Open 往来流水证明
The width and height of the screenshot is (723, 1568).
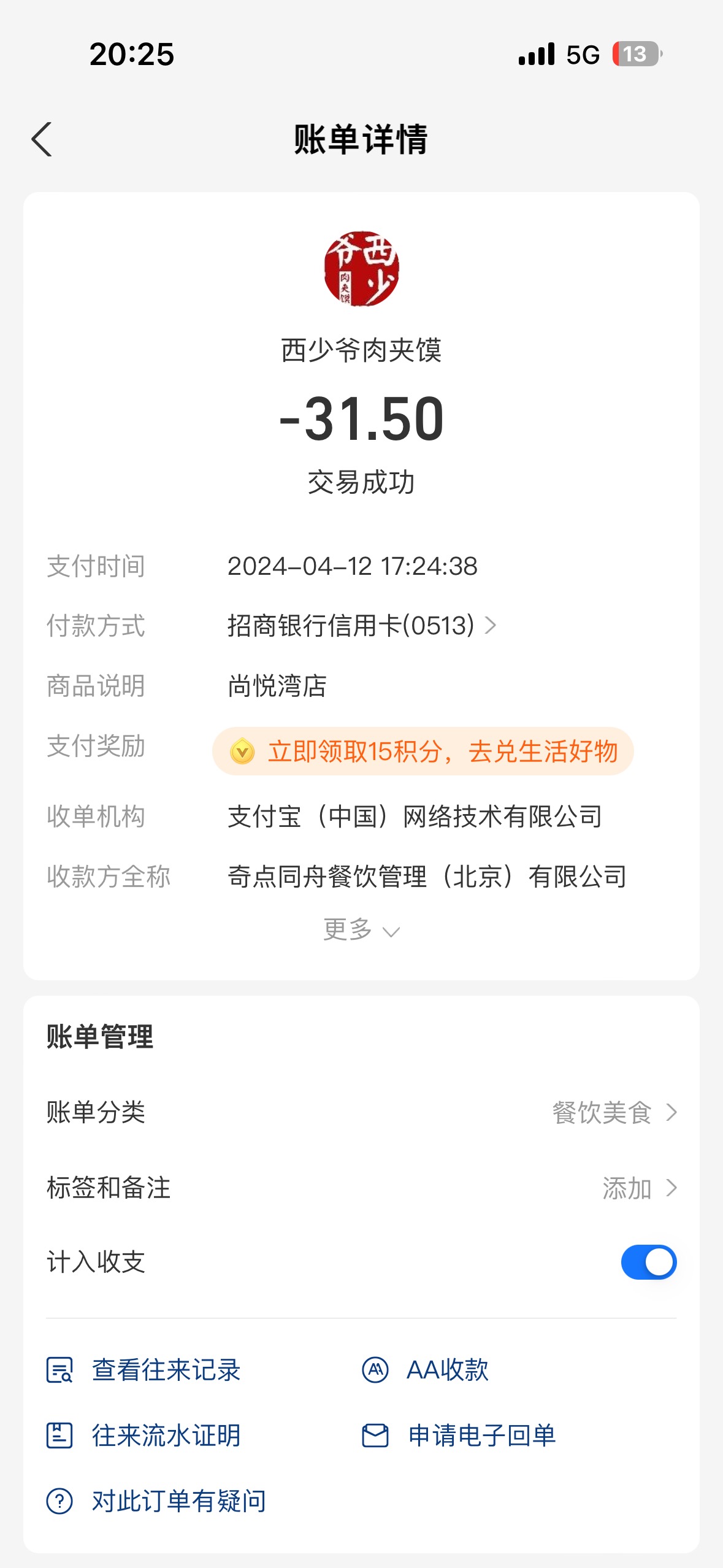(144, 1435)
